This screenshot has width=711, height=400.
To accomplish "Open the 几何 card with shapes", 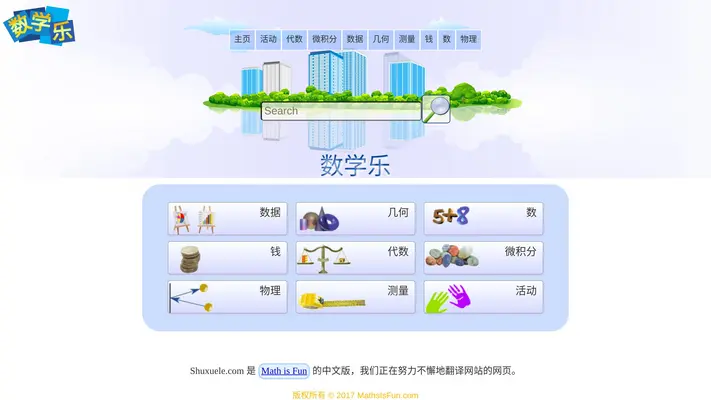I will [355, 218].
